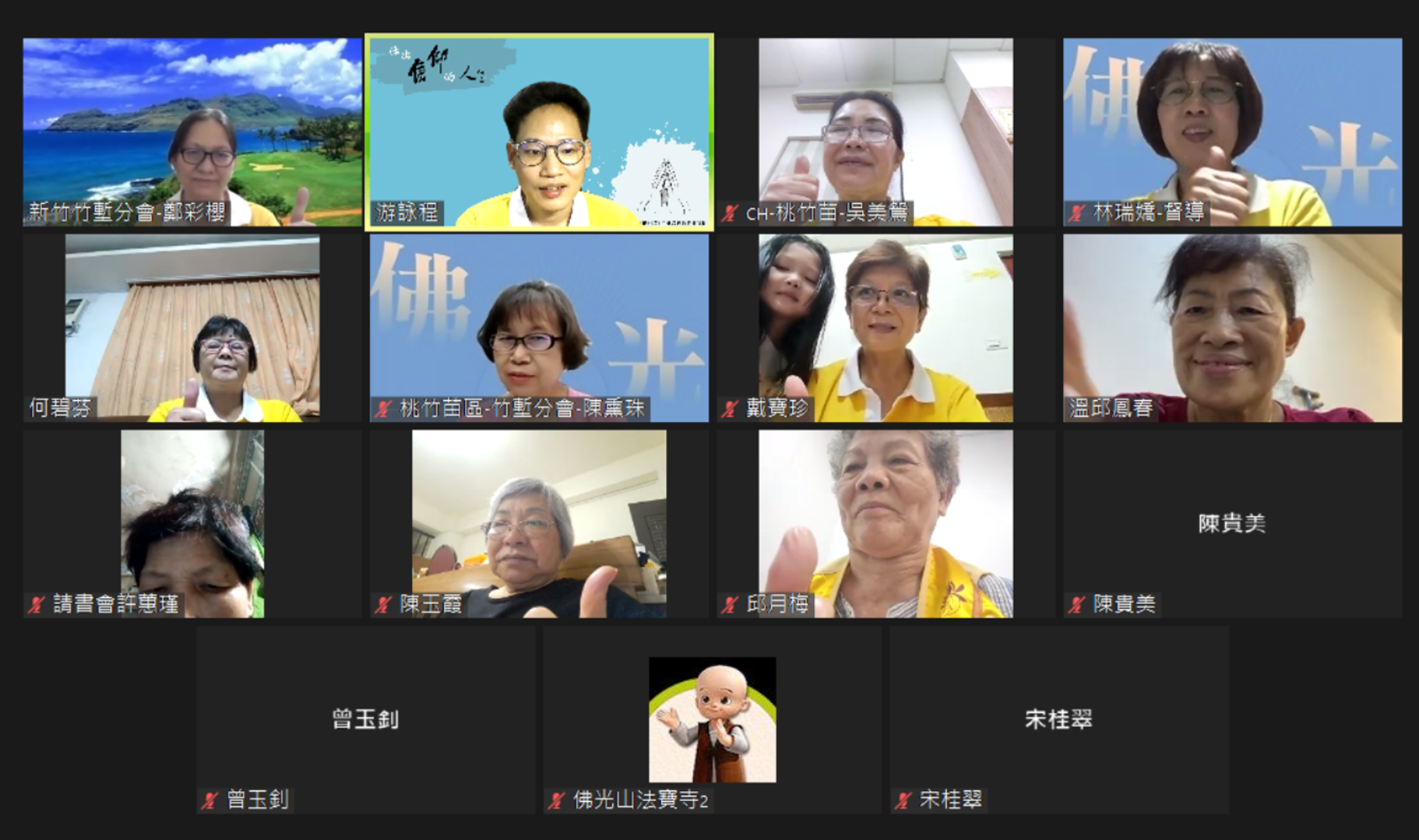Tap 邱月梅's video tile
The height and width of the screenshot is (840, 1419).
coord(886,524)
